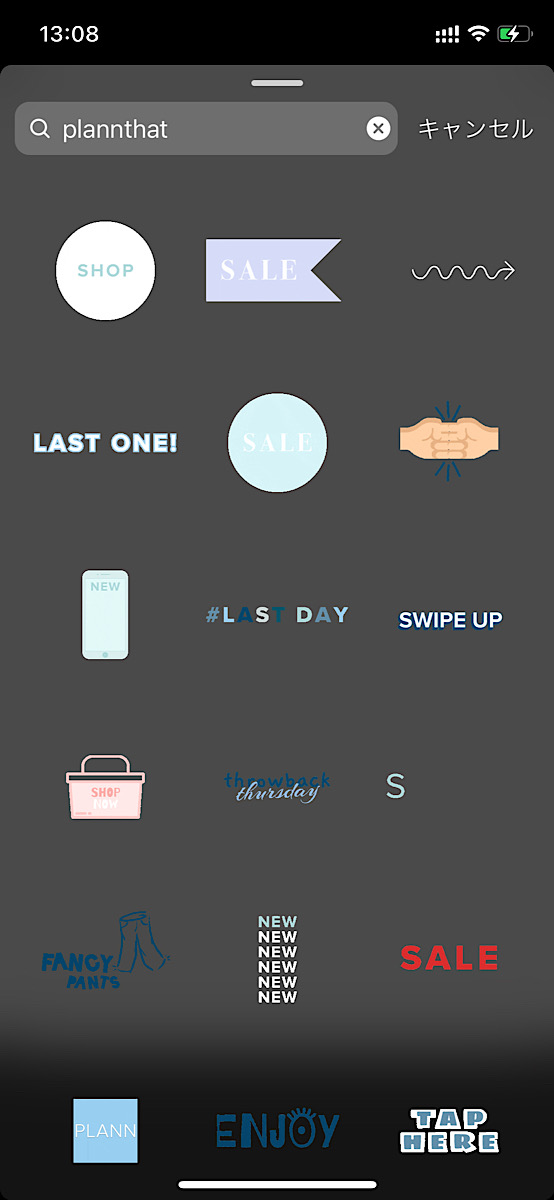Choose the red SALE sticker
This screenshot has width=554, height=1200.
[x=450, y=958]
